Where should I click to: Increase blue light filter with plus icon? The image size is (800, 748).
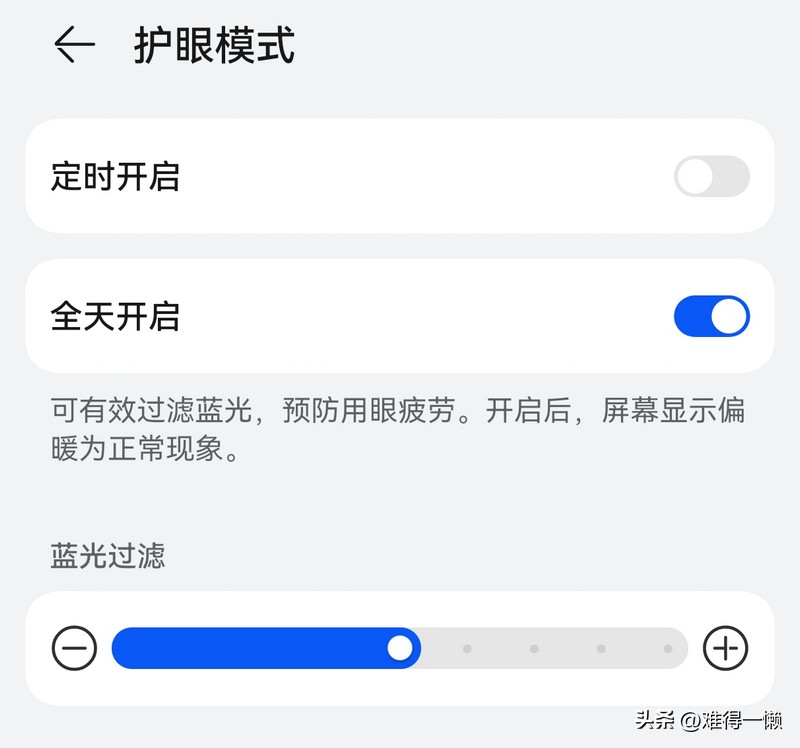[725, 648]
